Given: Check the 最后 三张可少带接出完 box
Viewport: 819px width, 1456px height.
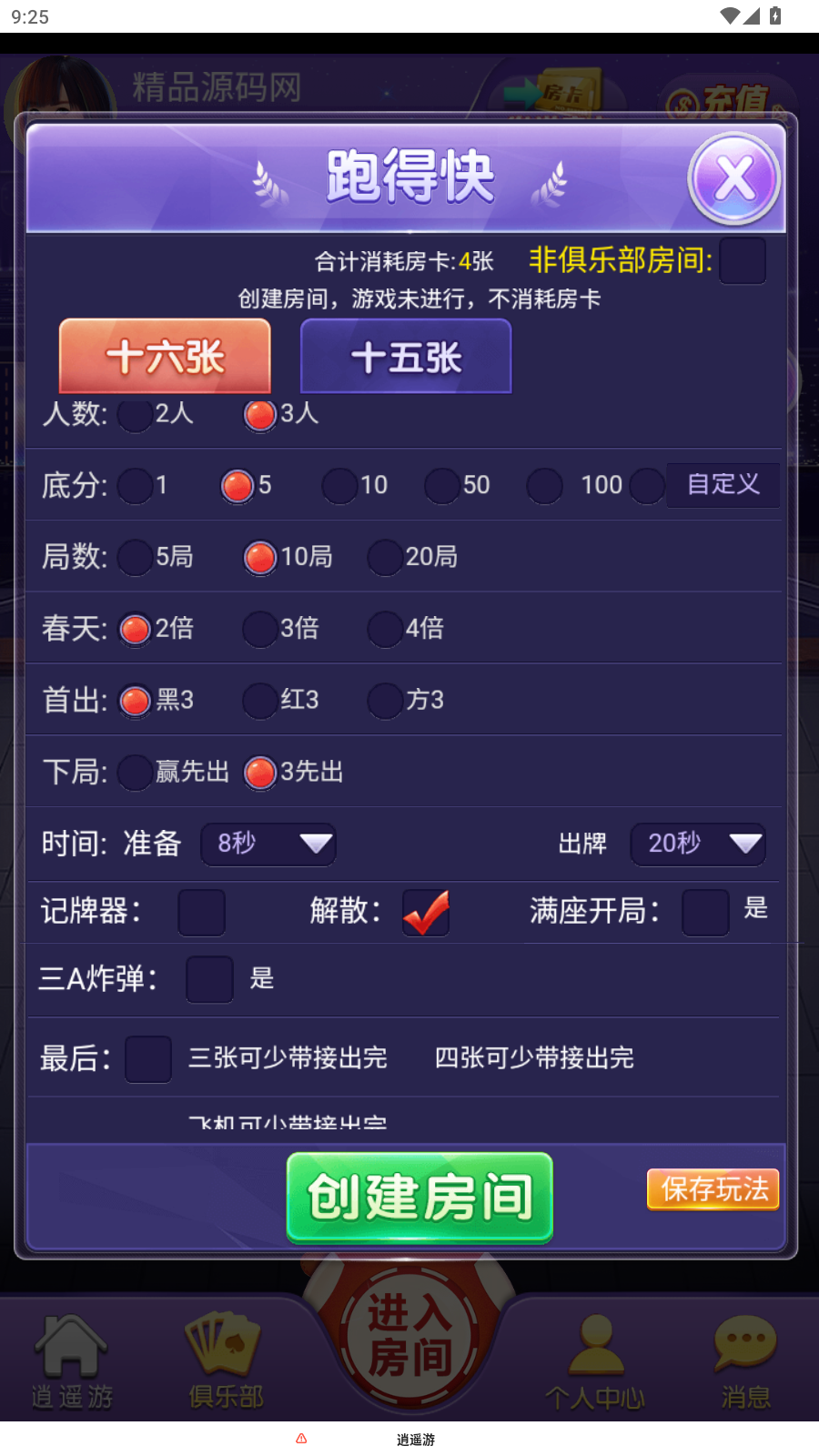Looking at the screenshot, I should pos(148,1059).
